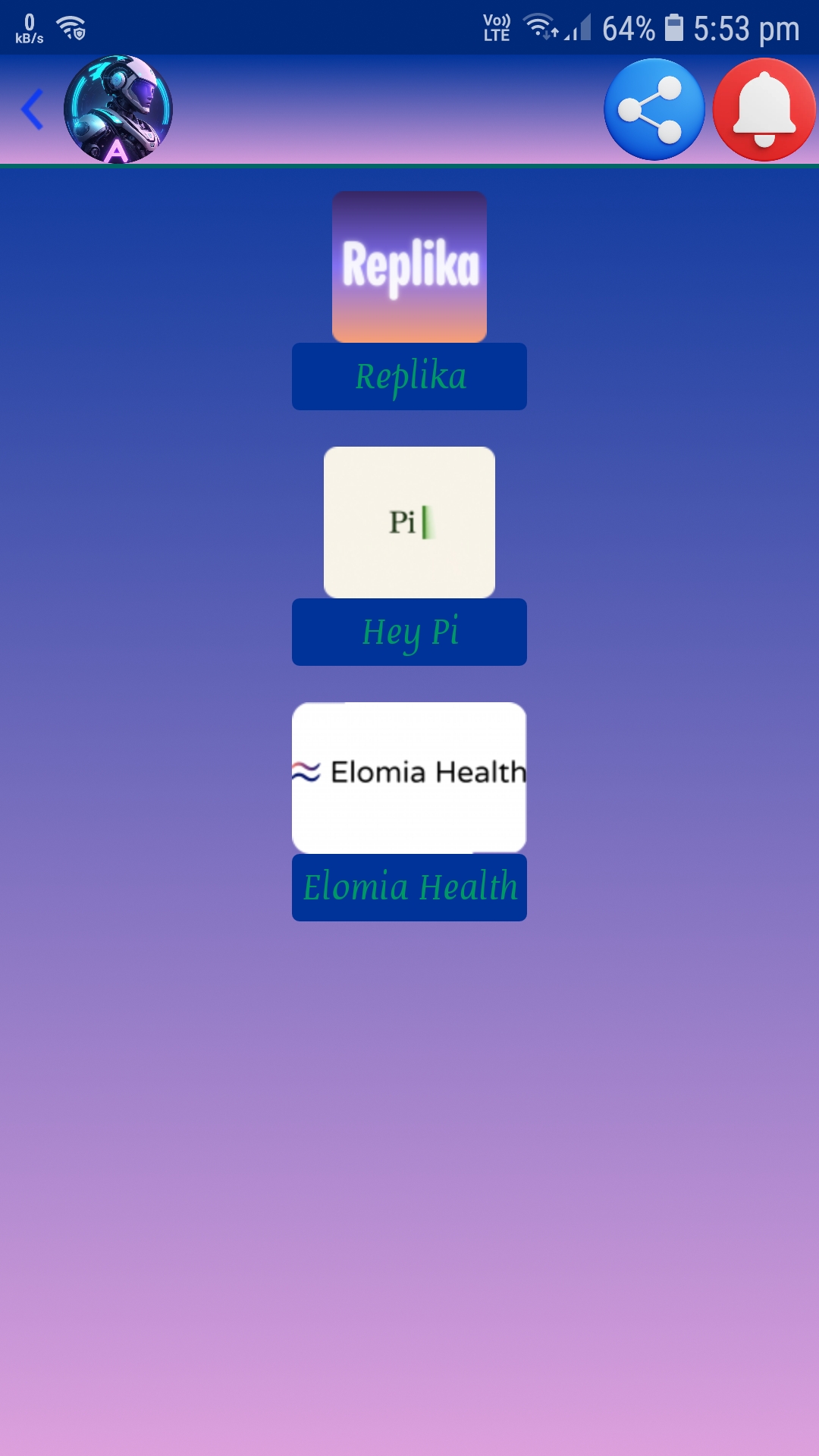Screen dimensions: 819x1456
Task: Open the Replika logo tile
Action: coord(409,267)
